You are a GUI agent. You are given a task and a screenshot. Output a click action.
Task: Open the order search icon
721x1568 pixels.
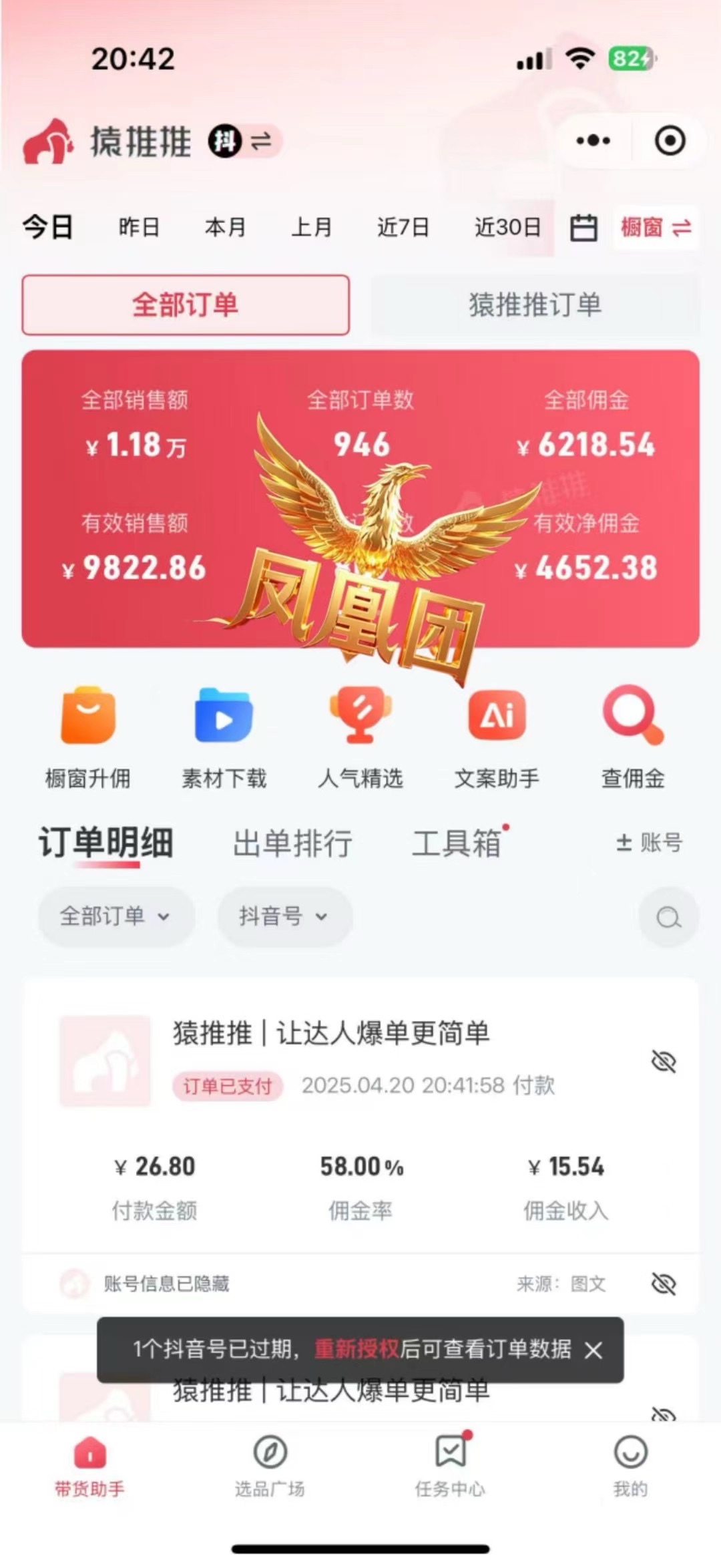pyautogui.click(x=668, y=918)
